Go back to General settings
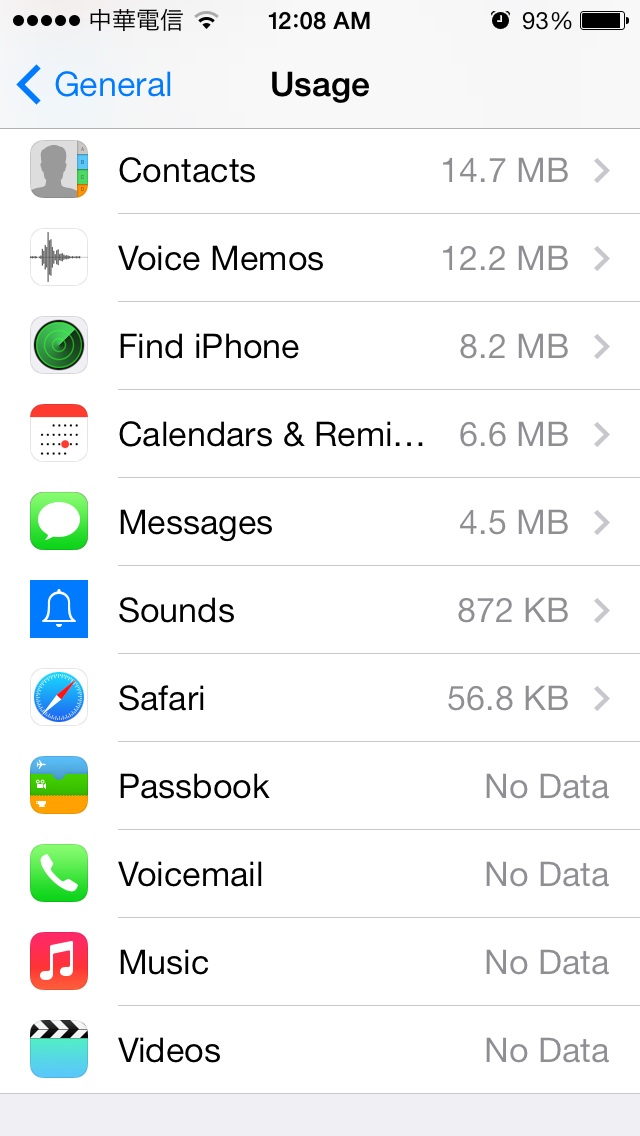Viewport: 640px width, 1136px height. 94,85
